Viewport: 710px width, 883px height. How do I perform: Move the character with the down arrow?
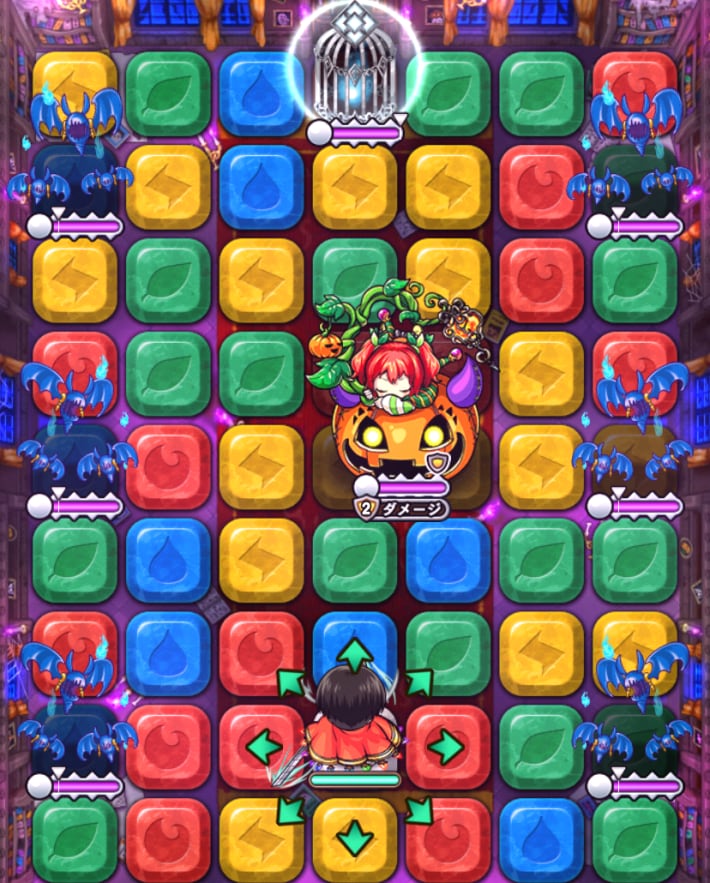(353, 838)
